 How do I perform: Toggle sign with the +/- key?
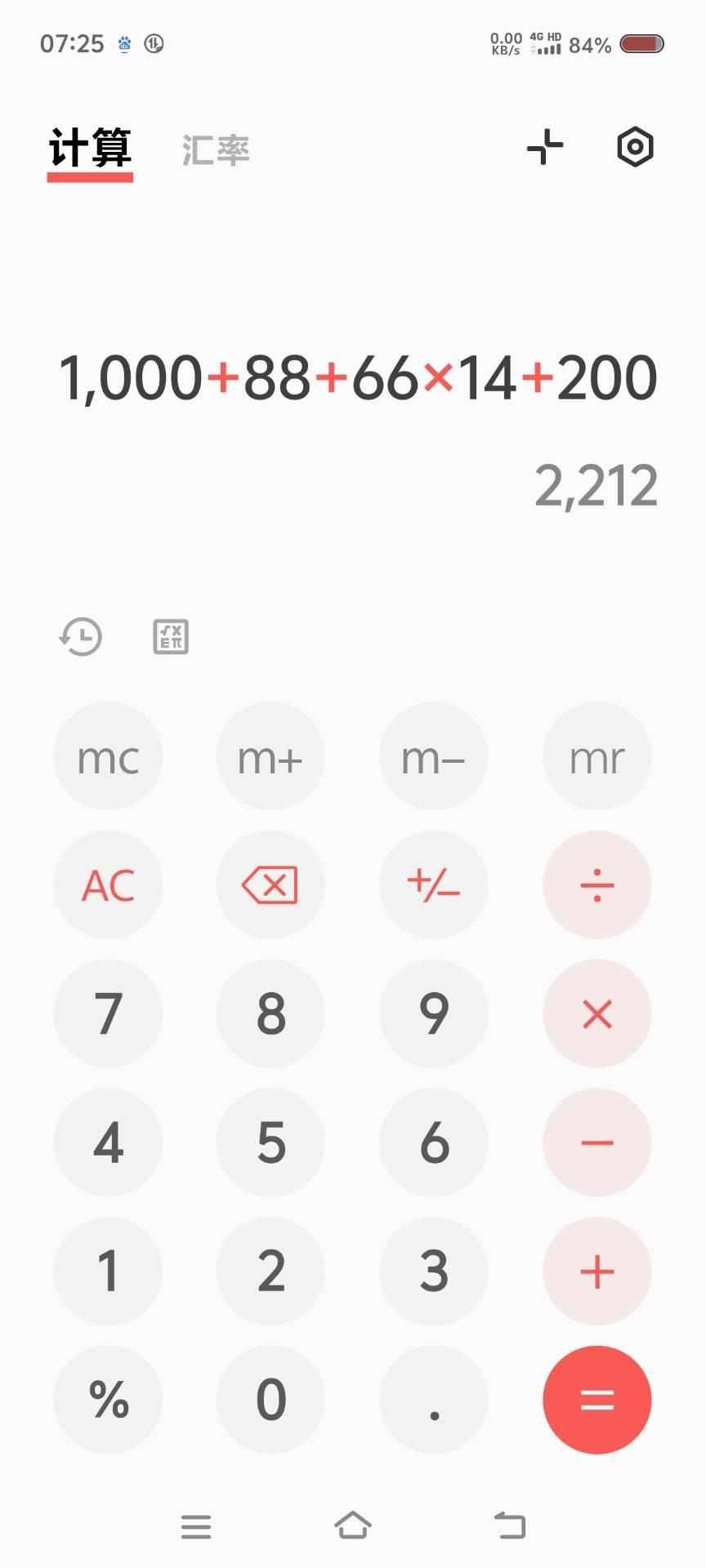(434, 885)
